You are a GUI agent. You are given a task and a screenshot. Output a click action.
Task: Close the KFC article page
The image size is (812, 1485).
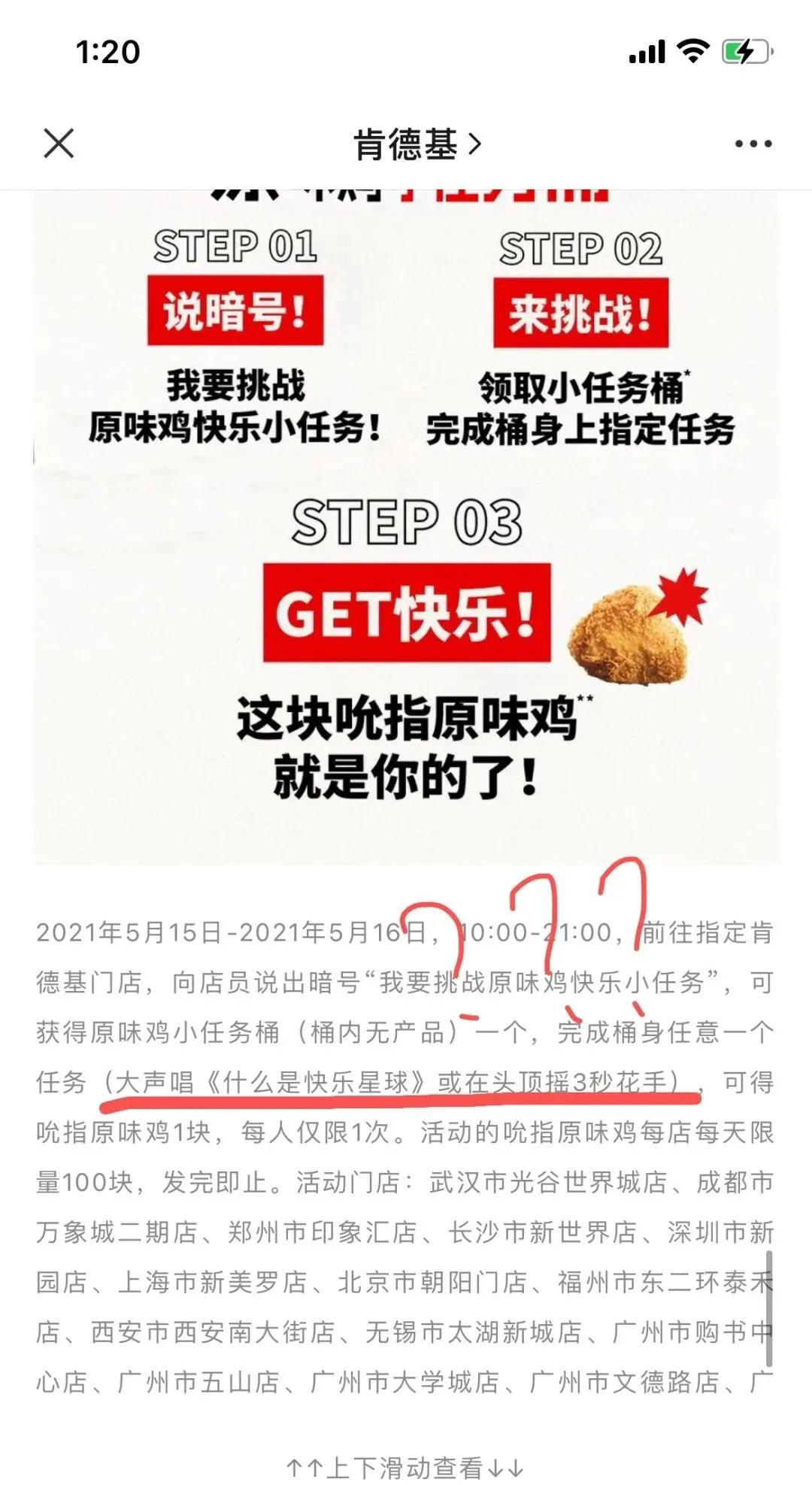(59, 143)
